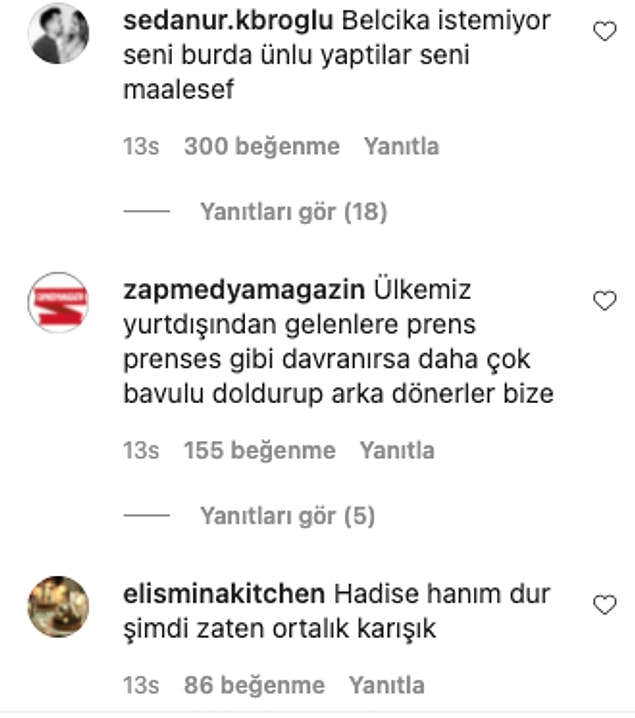Viewport: 635px width, 718px height.
Task: Tap Yanıtla under elisminakitchen's comment
Action: click(x=386, y=685)
